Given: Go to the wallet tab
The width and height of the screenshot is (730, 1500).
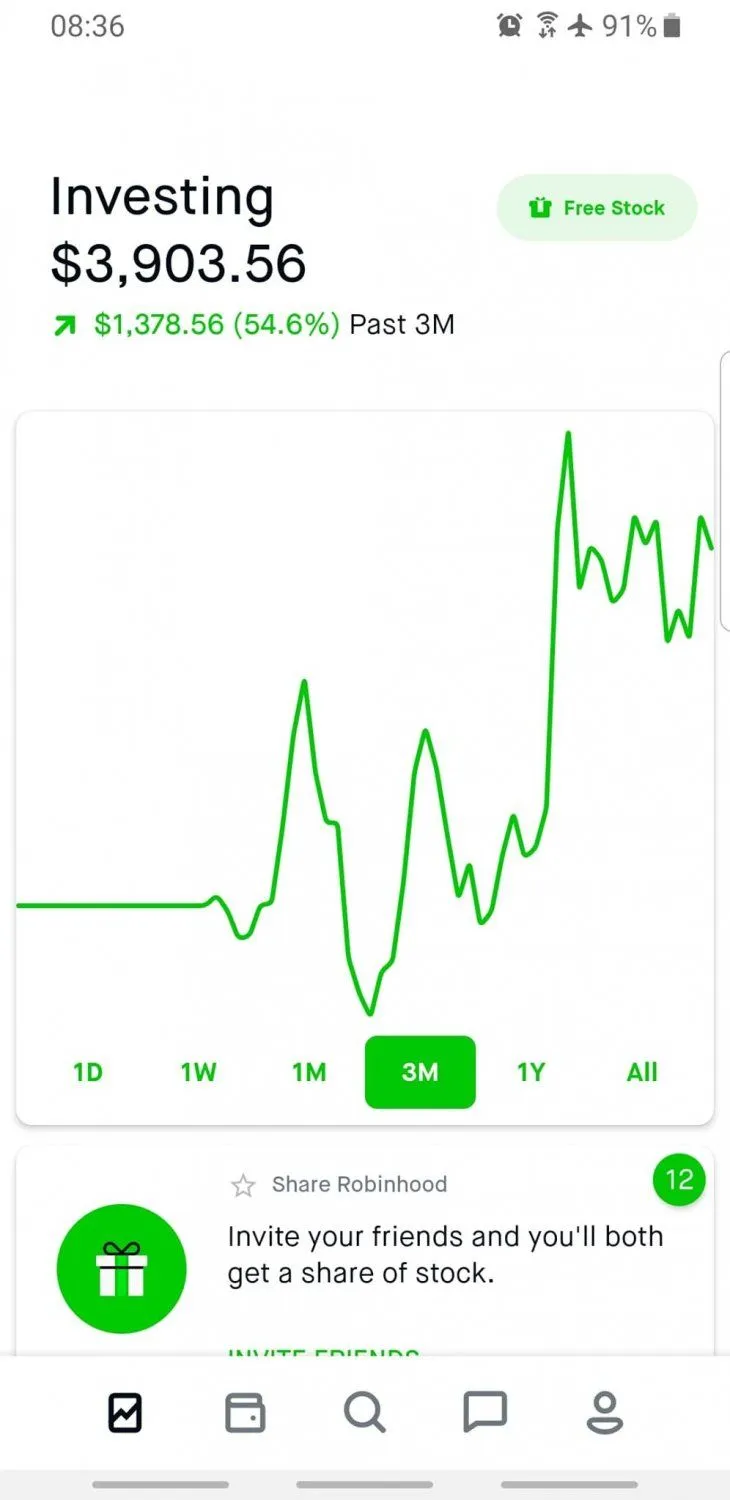Looking at the screenshot, I should [245, 1413].
